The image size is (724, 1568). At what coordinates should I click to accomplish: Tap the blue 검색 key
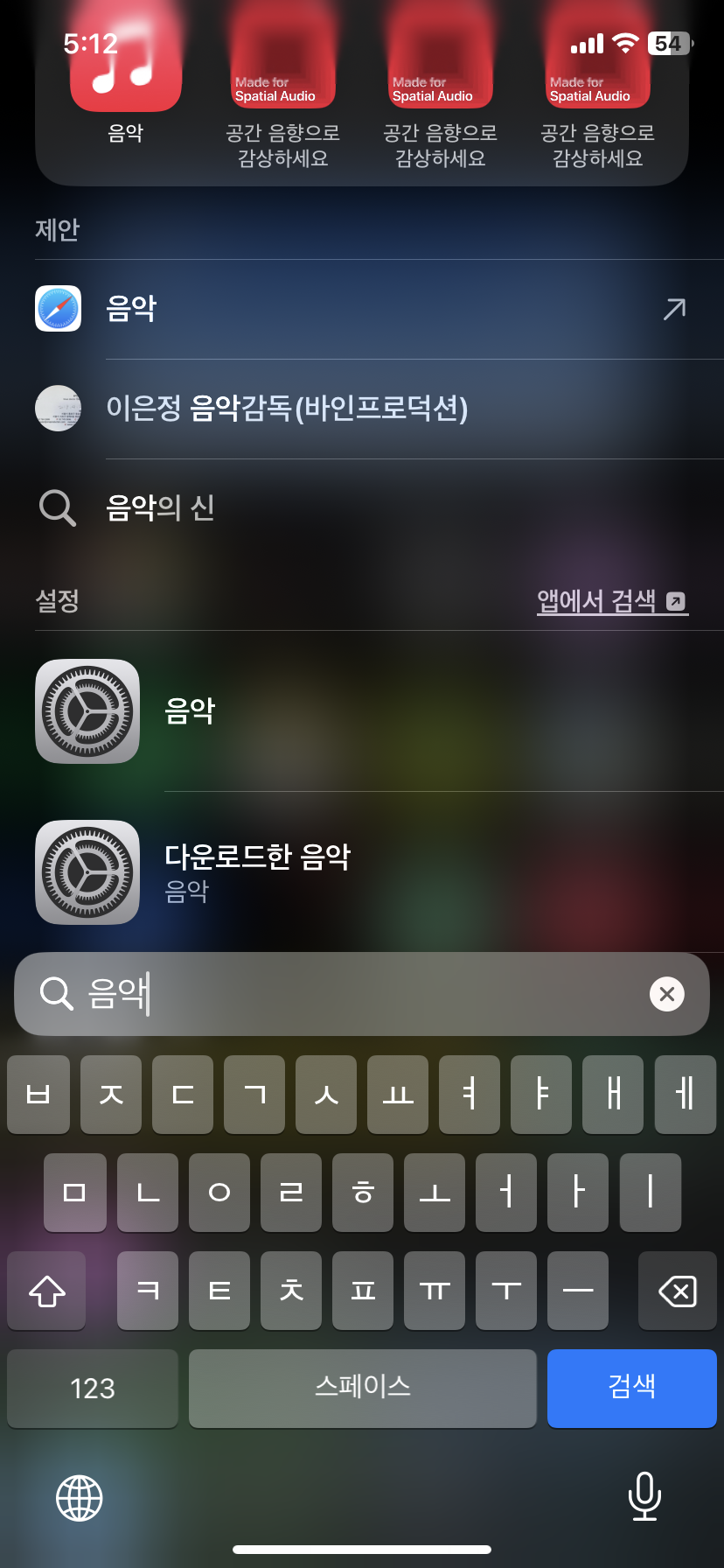tap(631, 1388)
